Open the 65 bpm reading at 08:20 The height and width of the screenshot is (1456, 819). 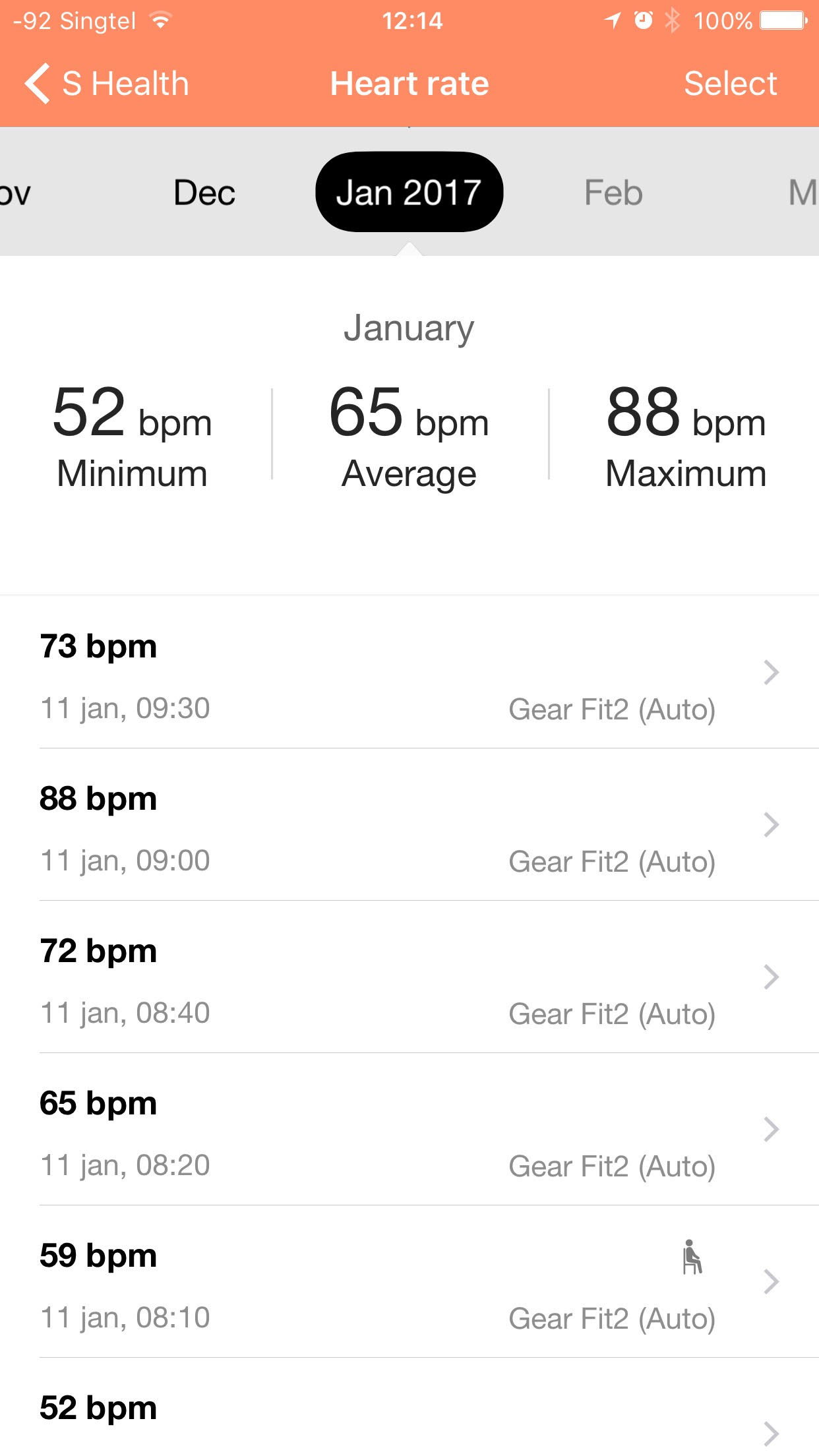coord(770,1130)
